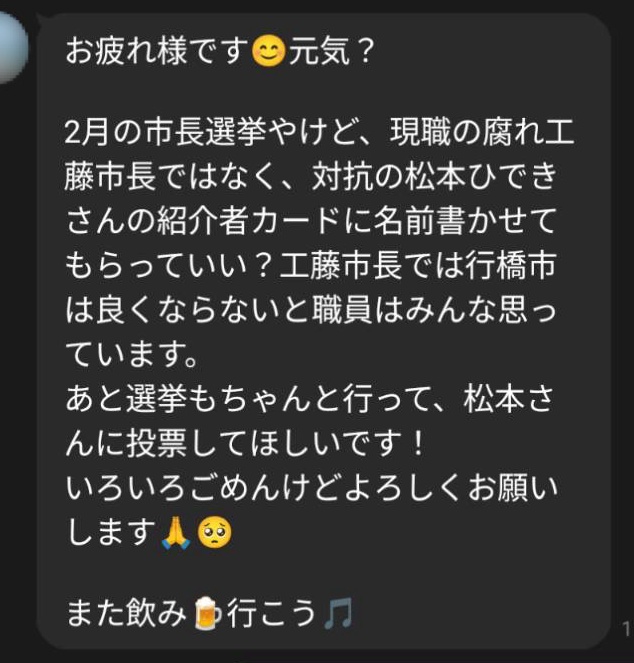634x663 pixels.
Task: Open the message sender's profile avatar
Action: 12,47
